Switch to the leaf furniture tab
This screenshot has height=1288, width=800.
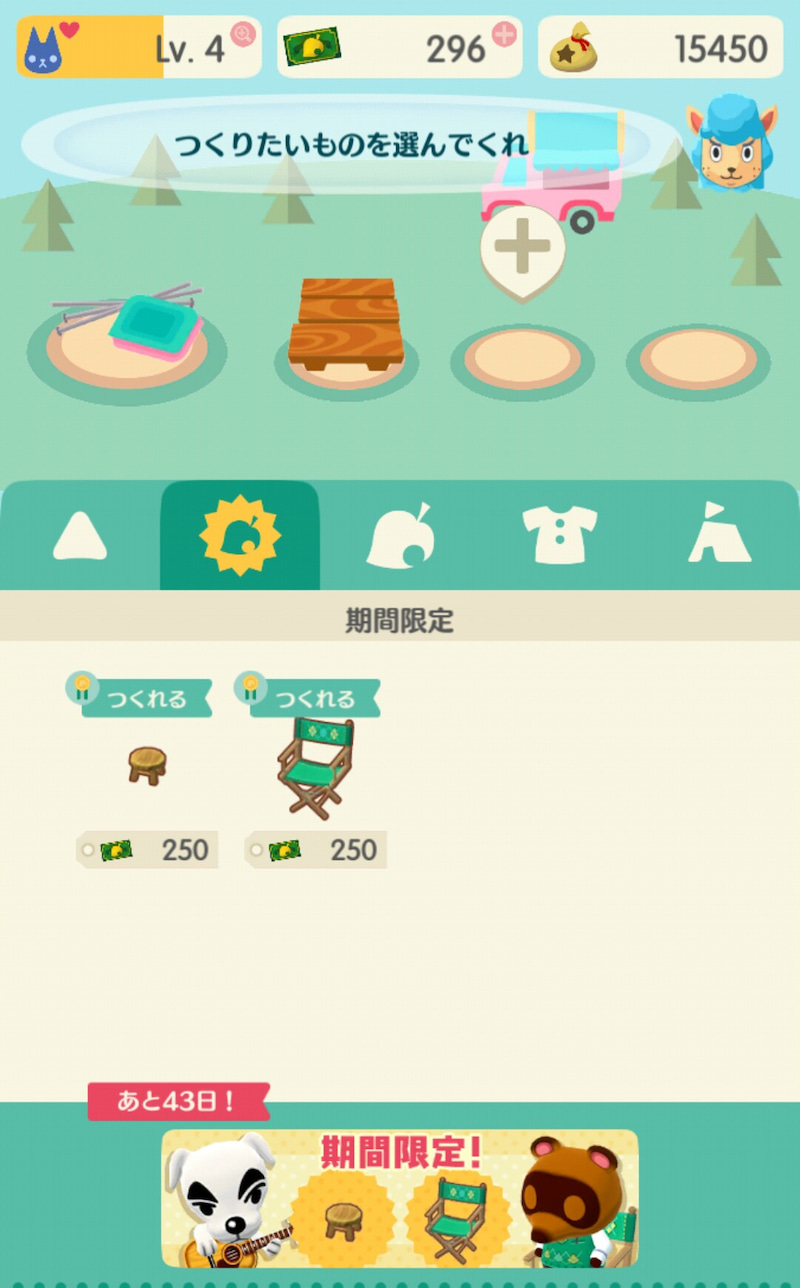399,536
